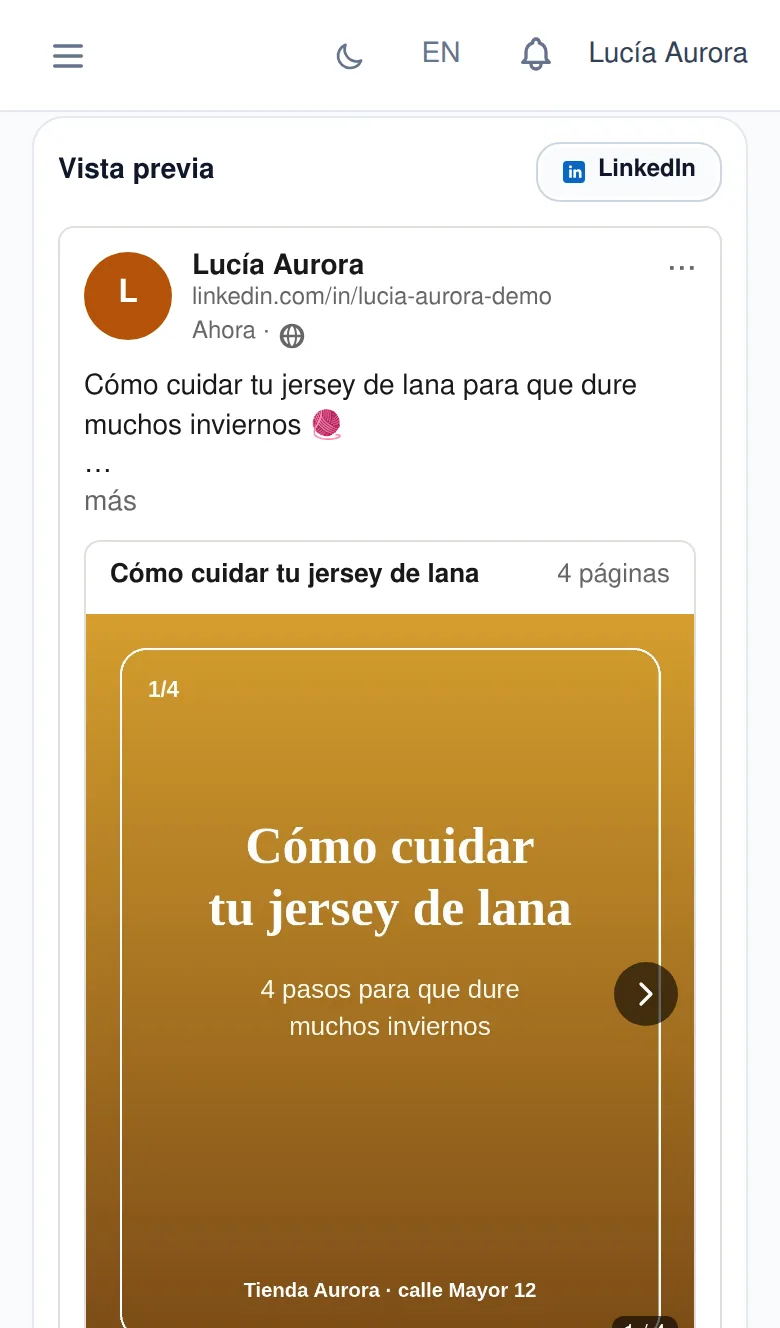
Task: Go to the next carousel slide
Action: (646, 994)
